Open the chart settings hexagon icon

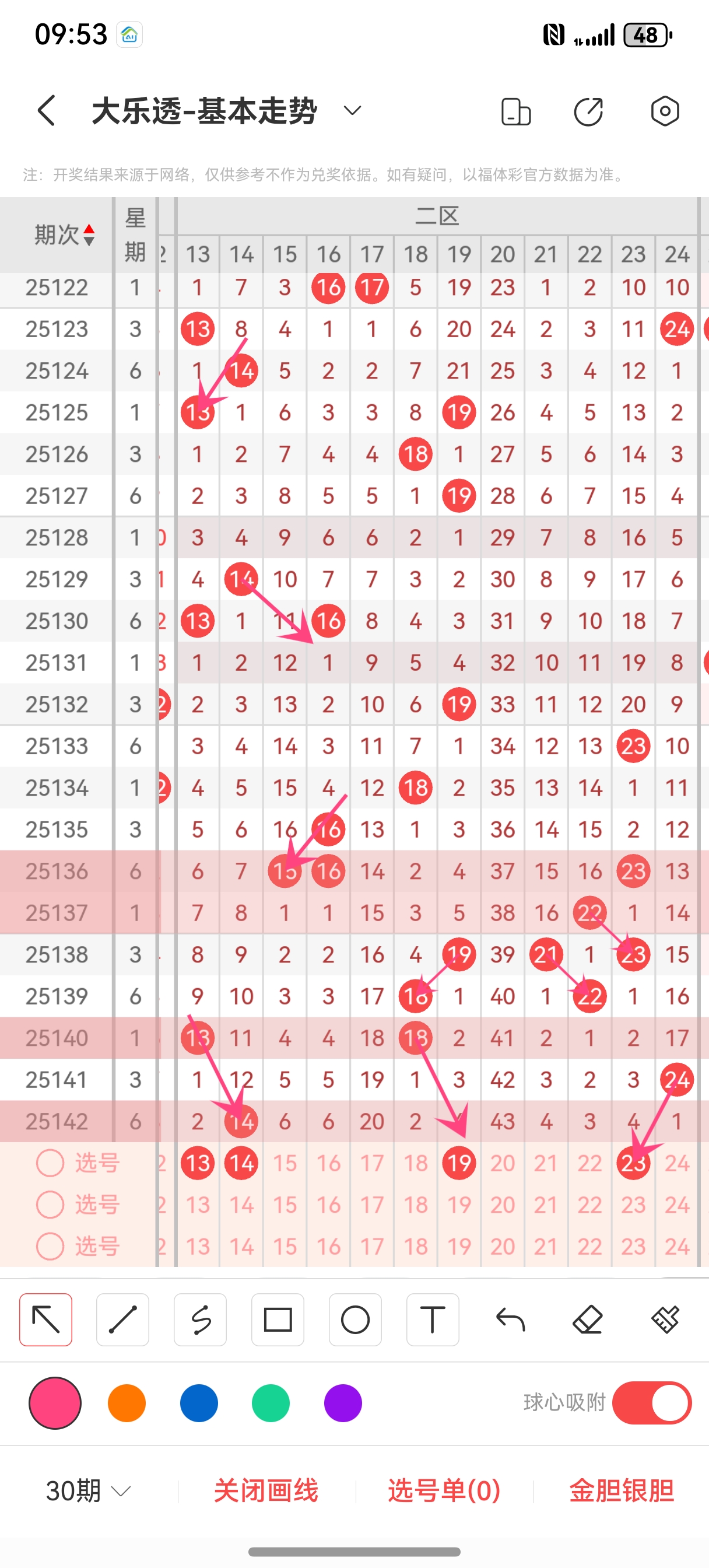[665, 111]
